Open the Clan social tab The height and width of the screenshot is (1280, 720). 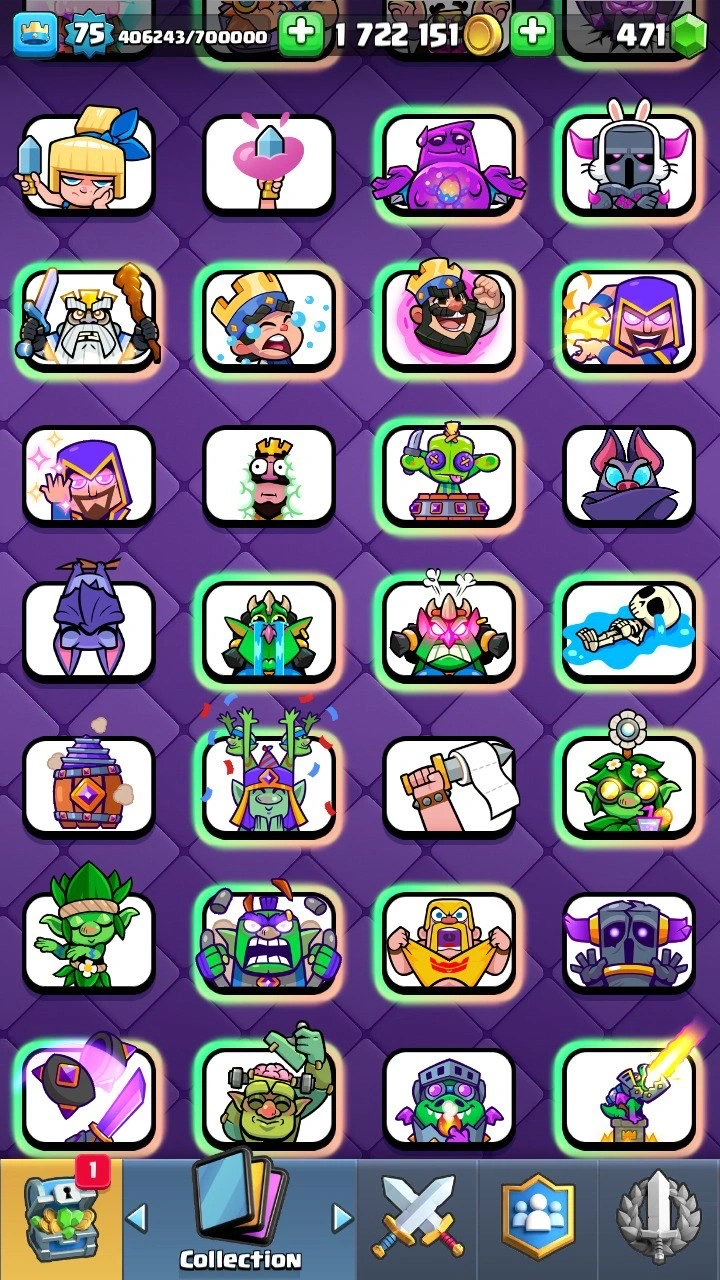pyautogui.click(x=540, y=1220)
